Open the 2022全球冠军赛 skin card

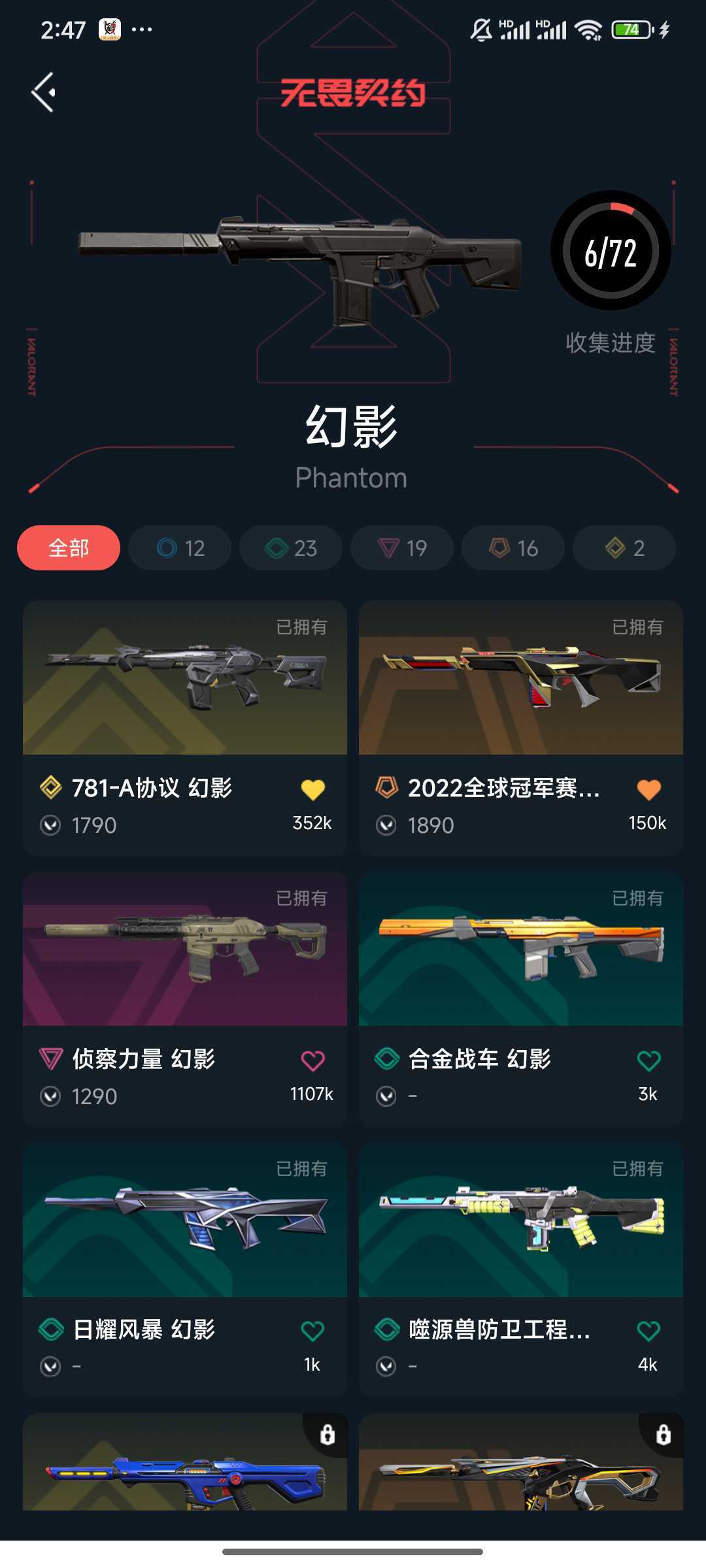point(520,678)
